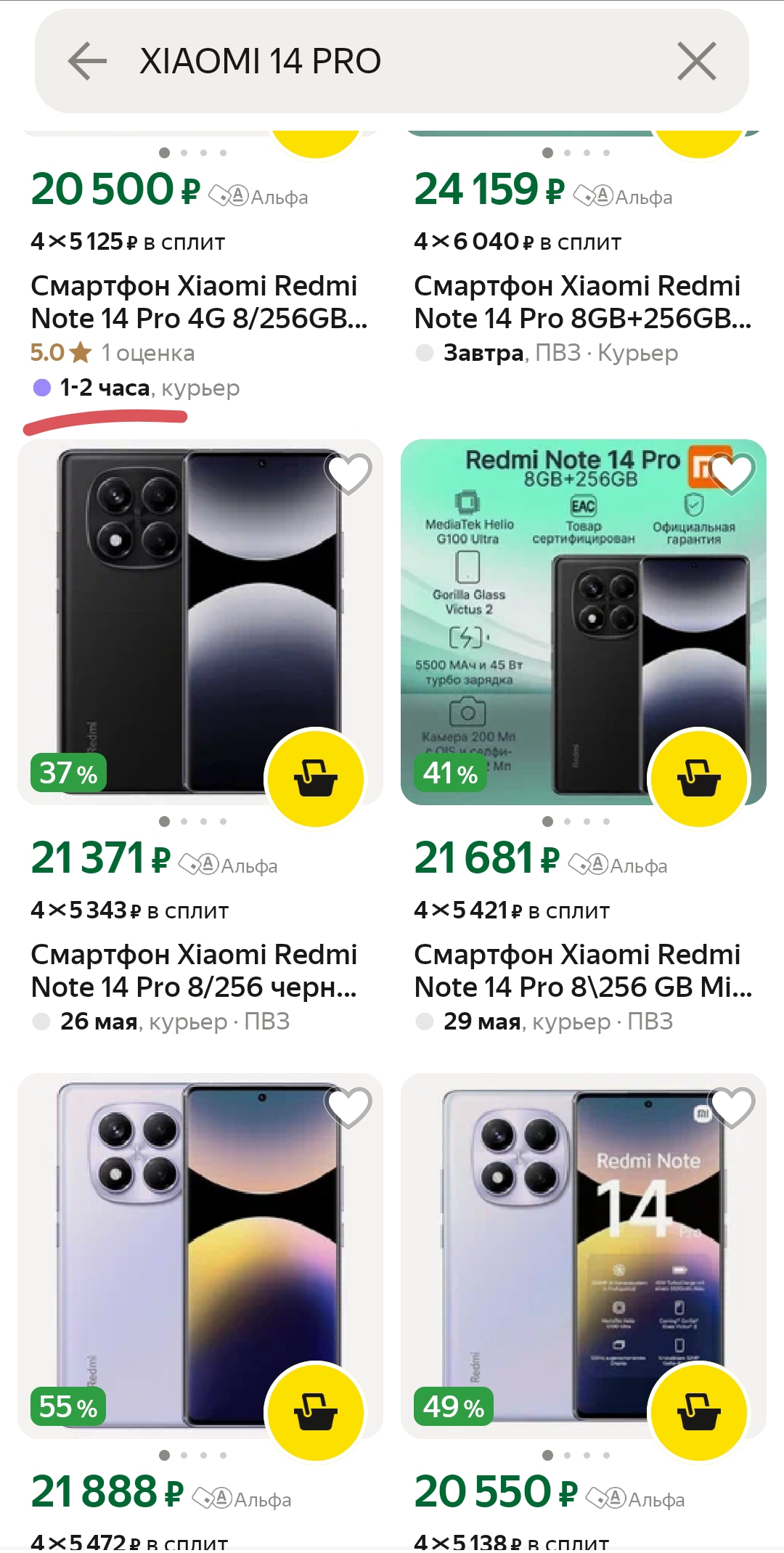Add the 21 888 ₽ phone to cart
The width and height of the screenshot is (784, 1553).
point(316,1412)
